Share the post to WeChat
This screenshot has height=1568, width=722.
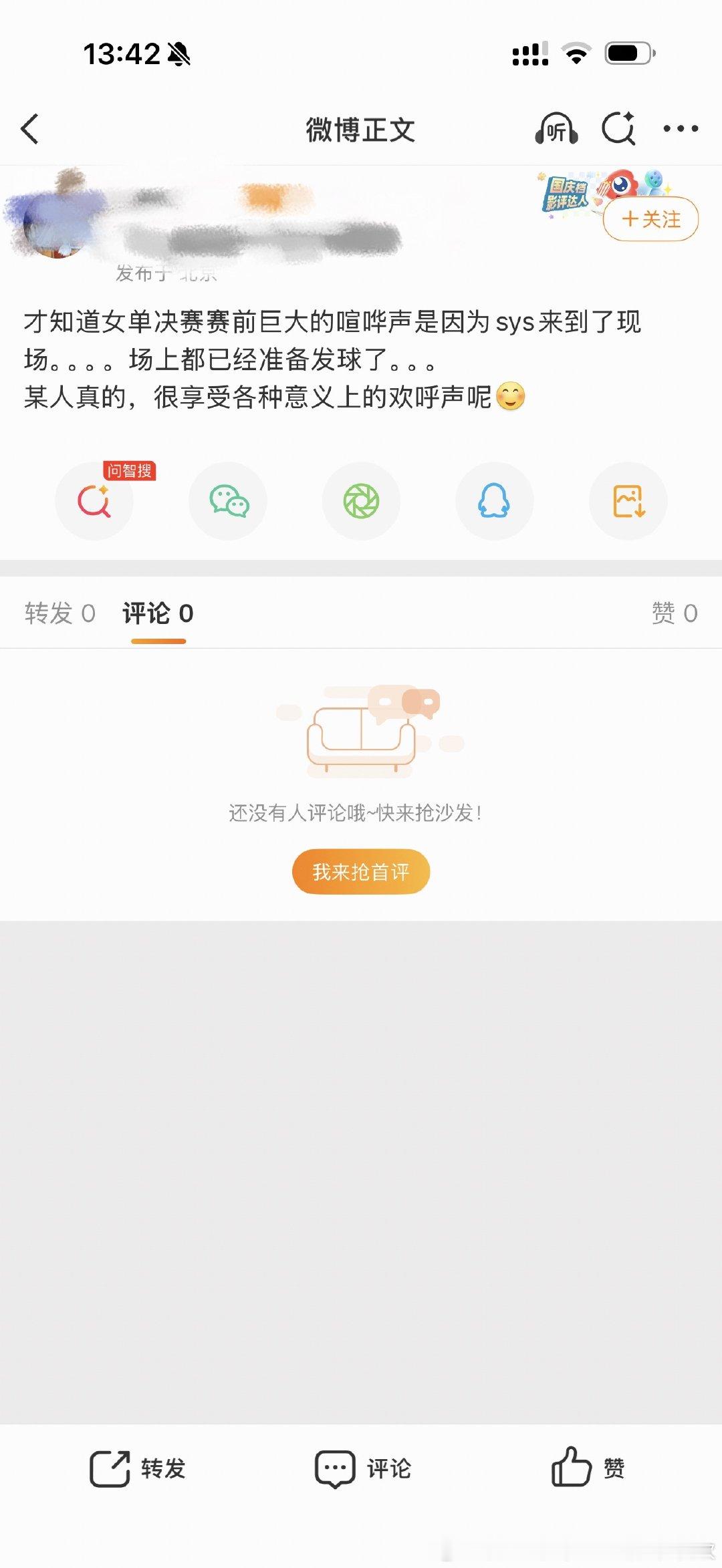click(227, 501)
